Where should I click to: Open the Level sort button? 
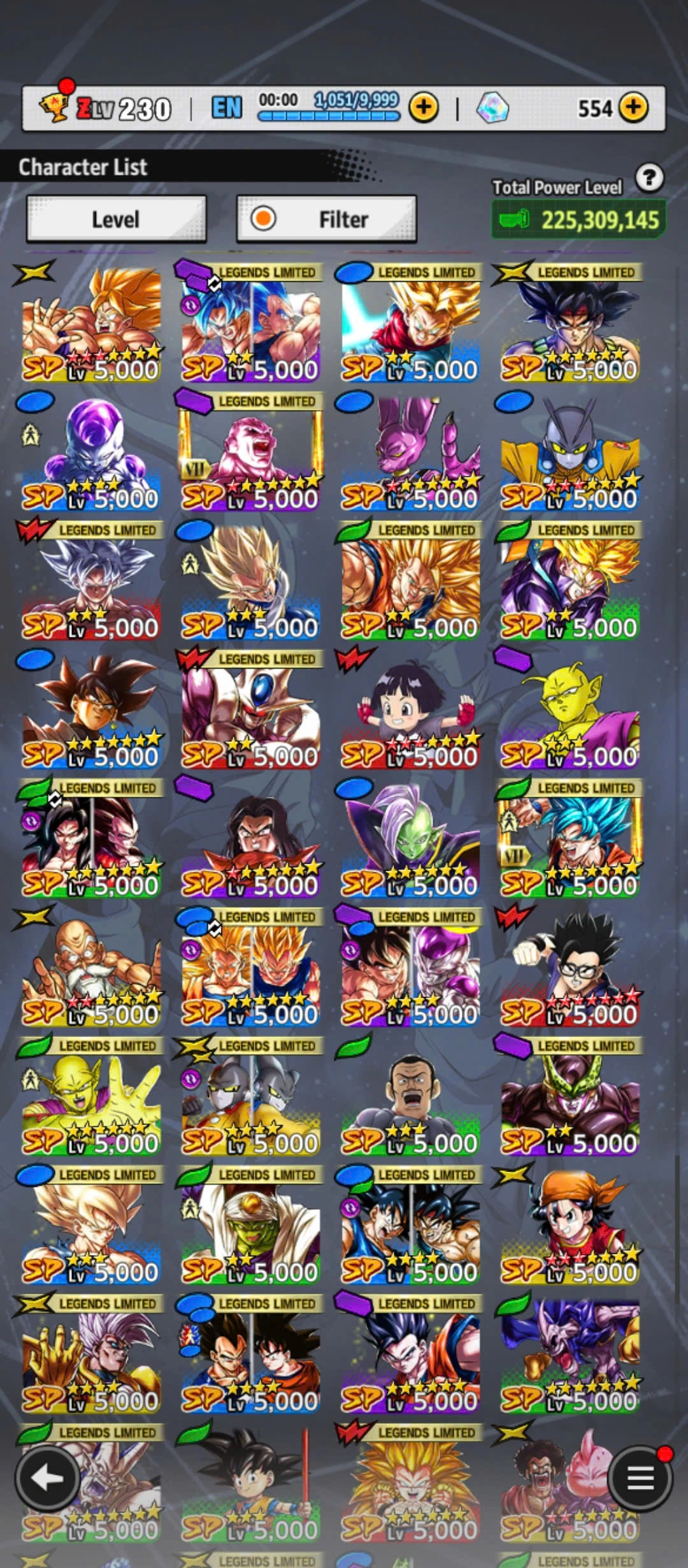coord(116,219)
